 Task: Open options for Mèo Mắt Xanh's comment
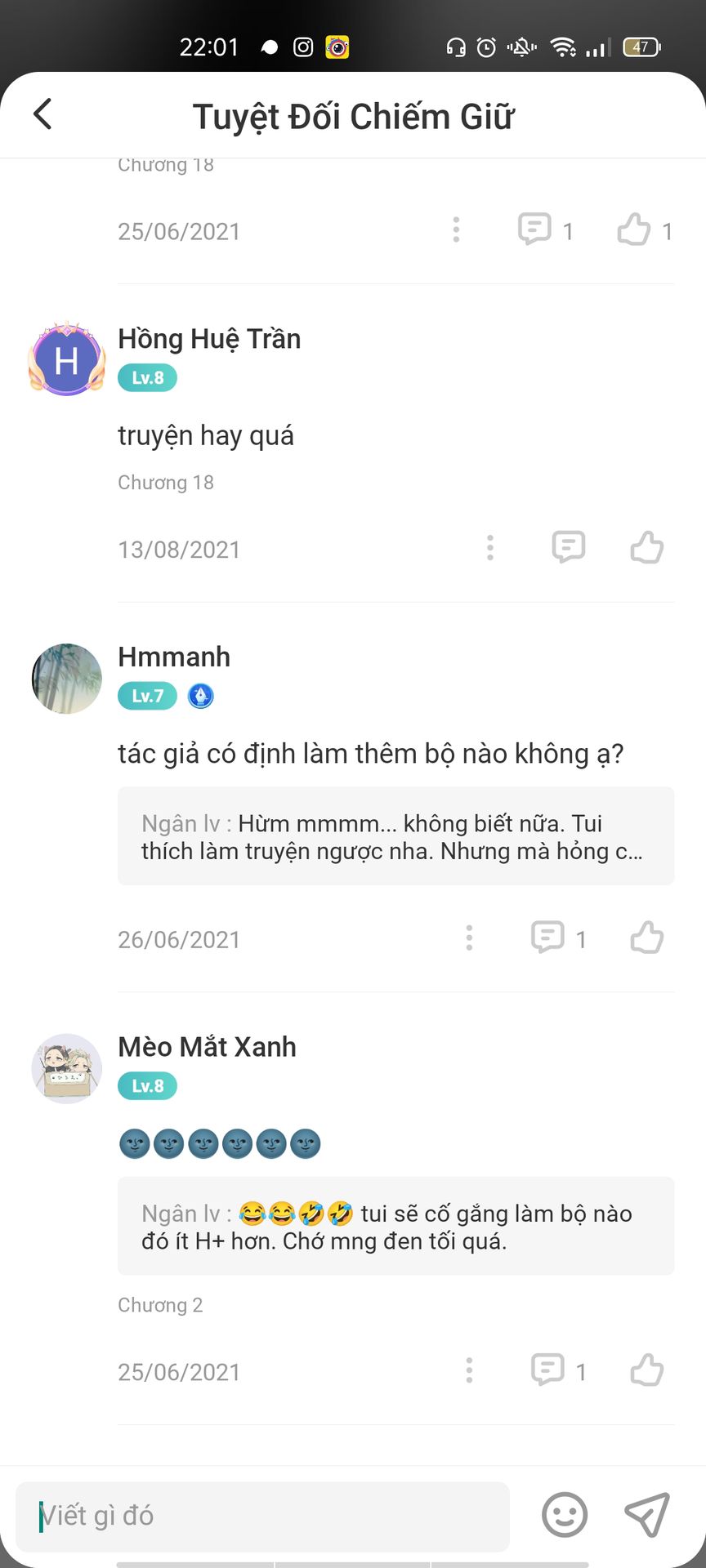pos(469,1370)
